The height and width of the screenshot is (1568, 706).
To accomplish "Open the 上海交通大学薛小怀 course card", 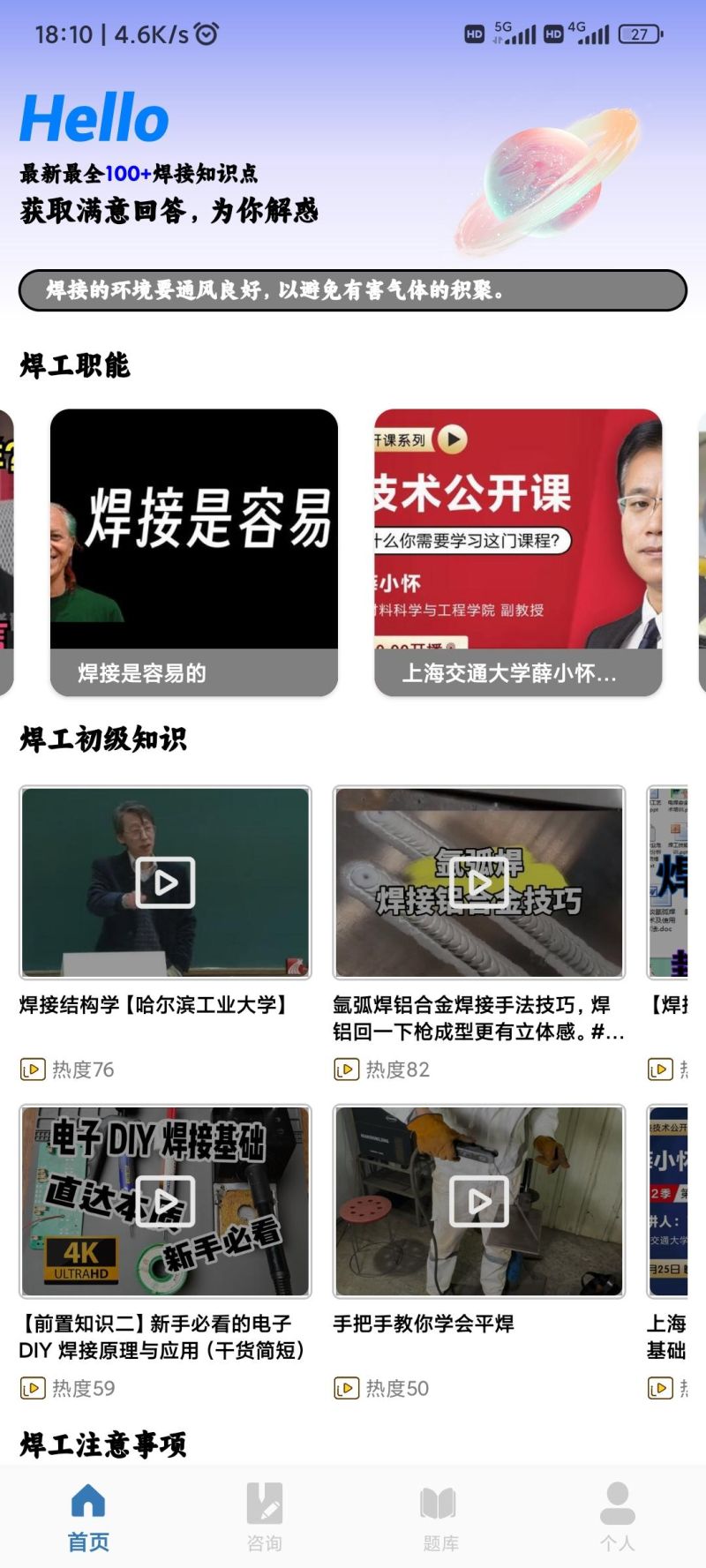I will tap(518, 551).
